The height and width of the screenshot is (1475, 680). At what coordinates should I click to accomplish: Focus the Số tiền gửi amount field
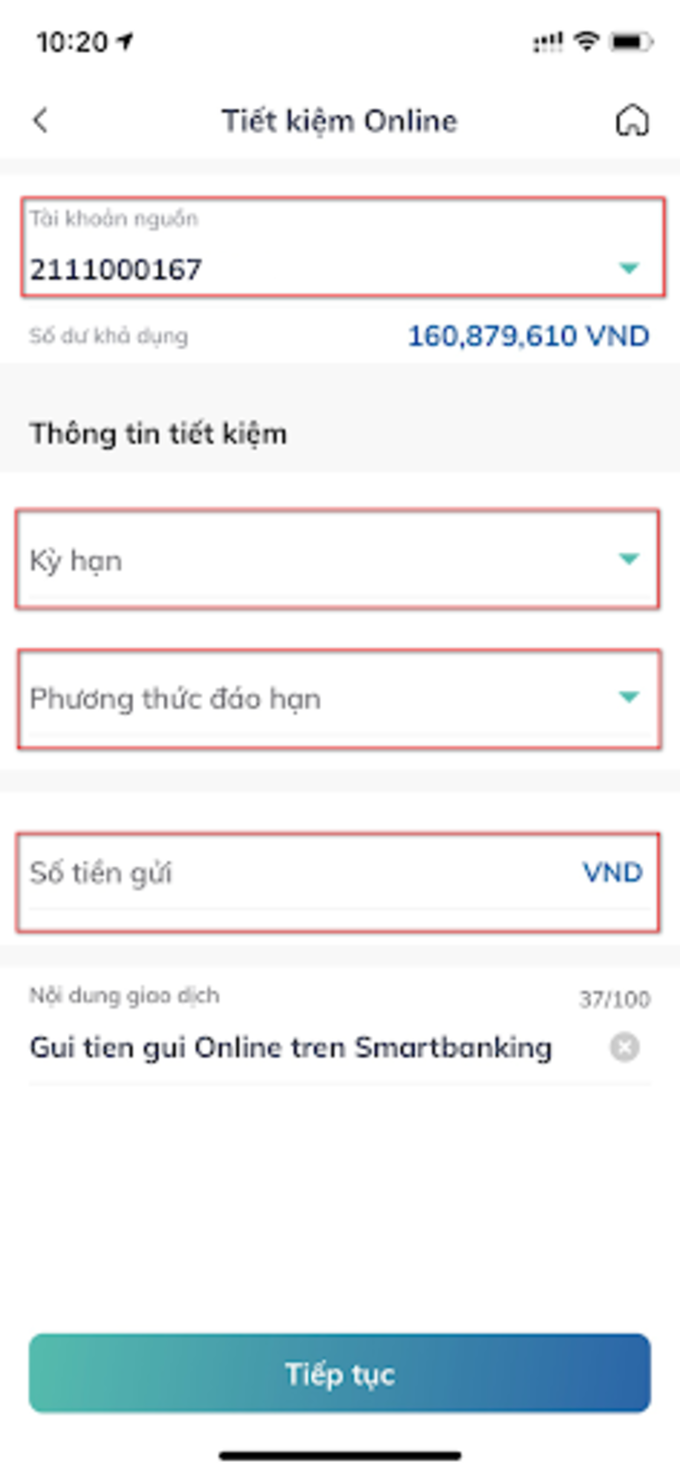(338, 882)
